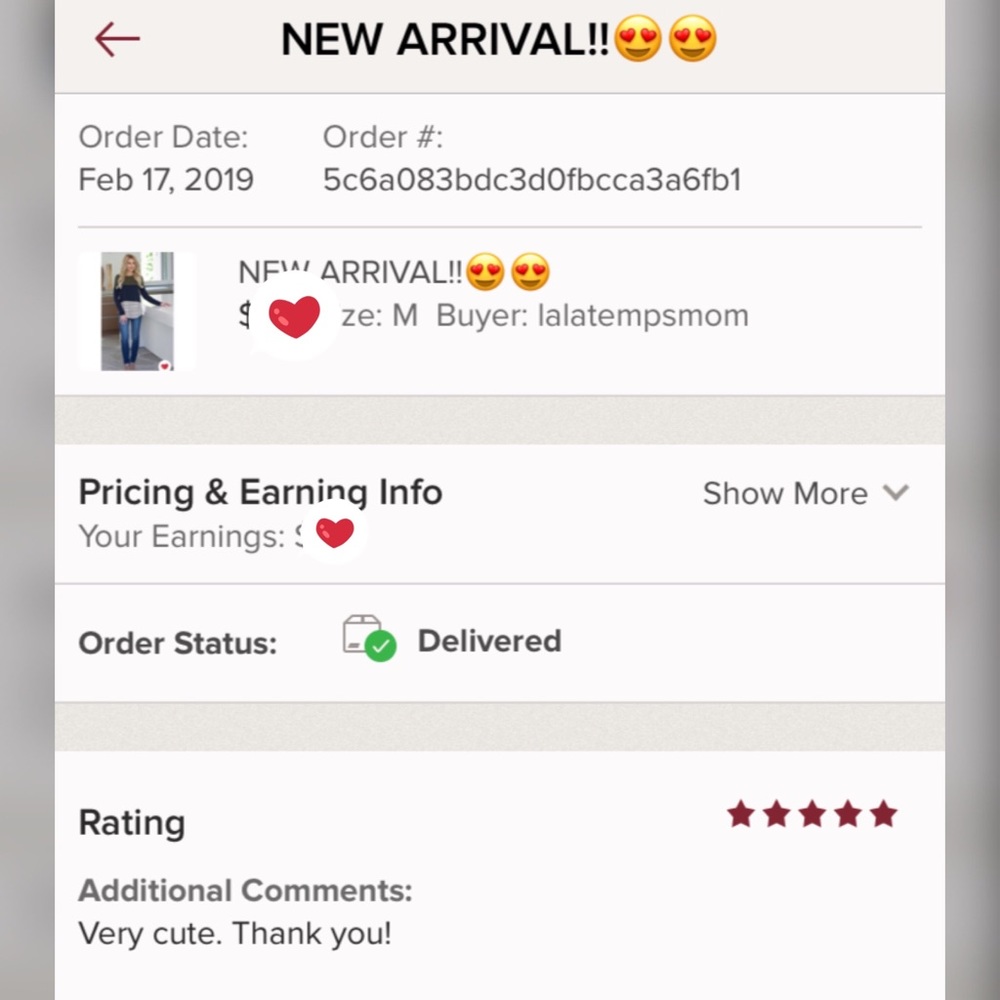Expand Pricing & Earning Info with Show More
The height and width of the screenshot is (1000, 1000).
point(805,493)
